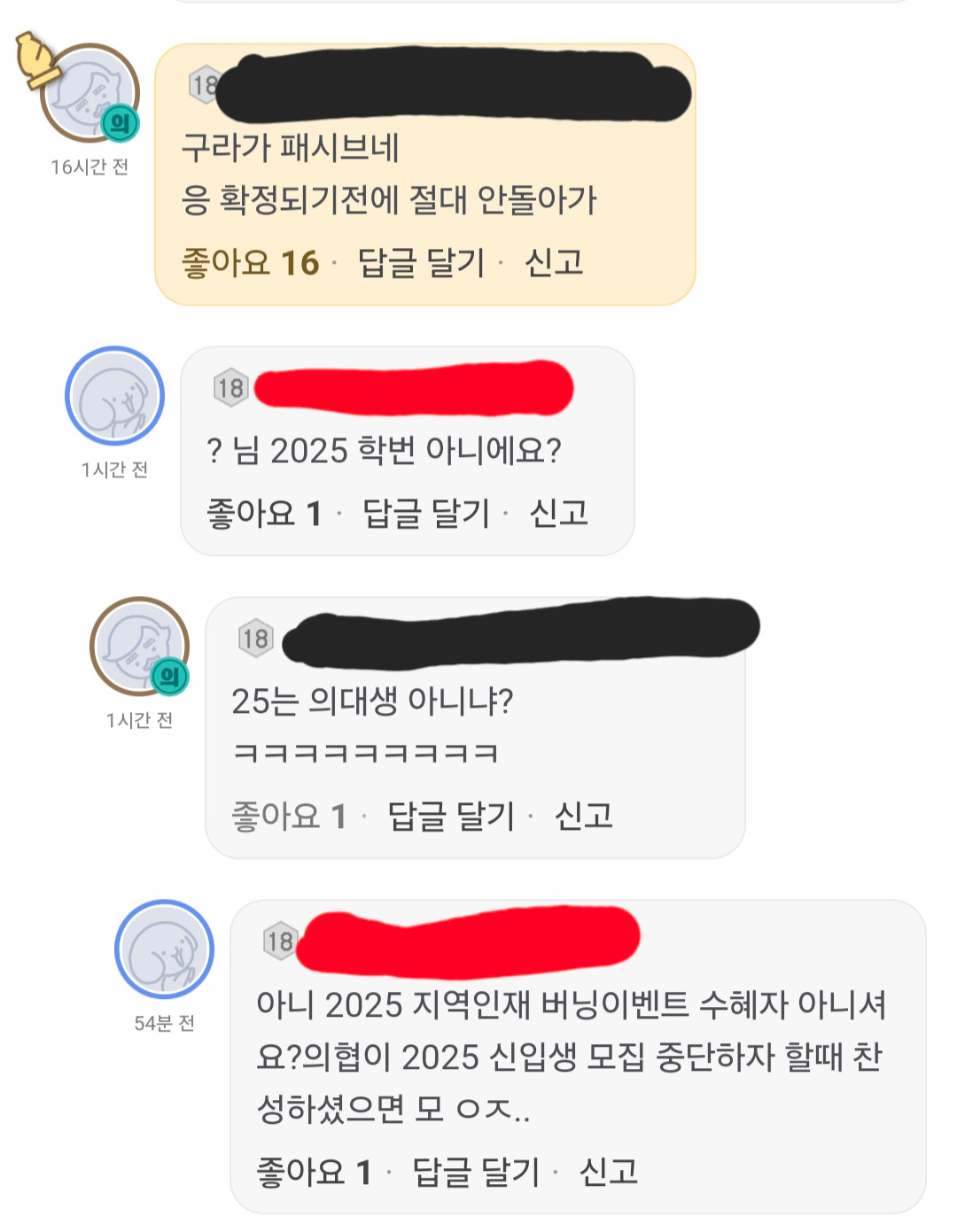Reply to the comment '구라가 패시브네'

[421, 263]
